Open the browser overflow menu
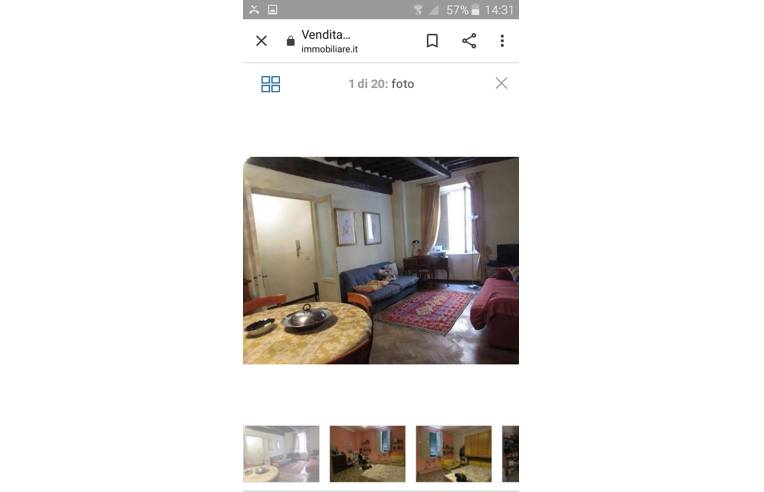Image resolution: width=764 pixels, height=492 pixels. 502,41
